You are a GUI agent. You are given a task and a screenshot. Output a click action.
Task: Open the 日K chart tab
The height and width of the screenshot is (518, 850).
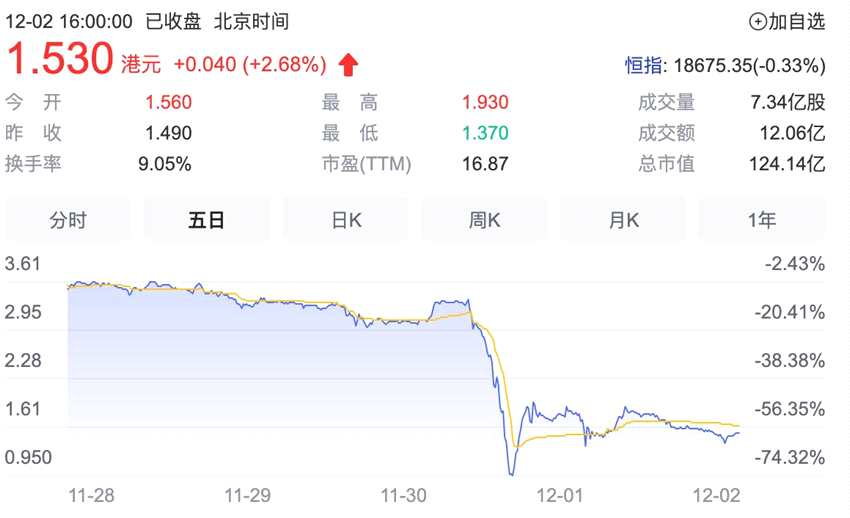point(345,221)
